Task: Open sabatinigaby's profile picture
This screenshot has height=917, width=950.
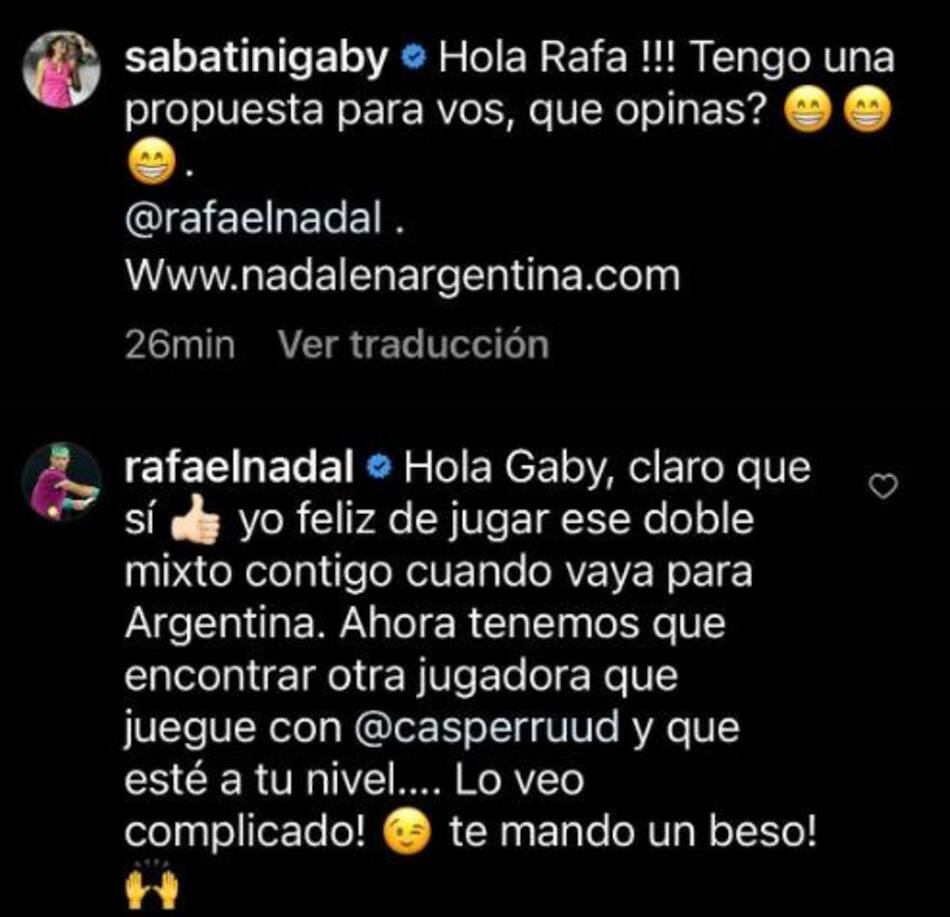Action: tap(60, 69)
